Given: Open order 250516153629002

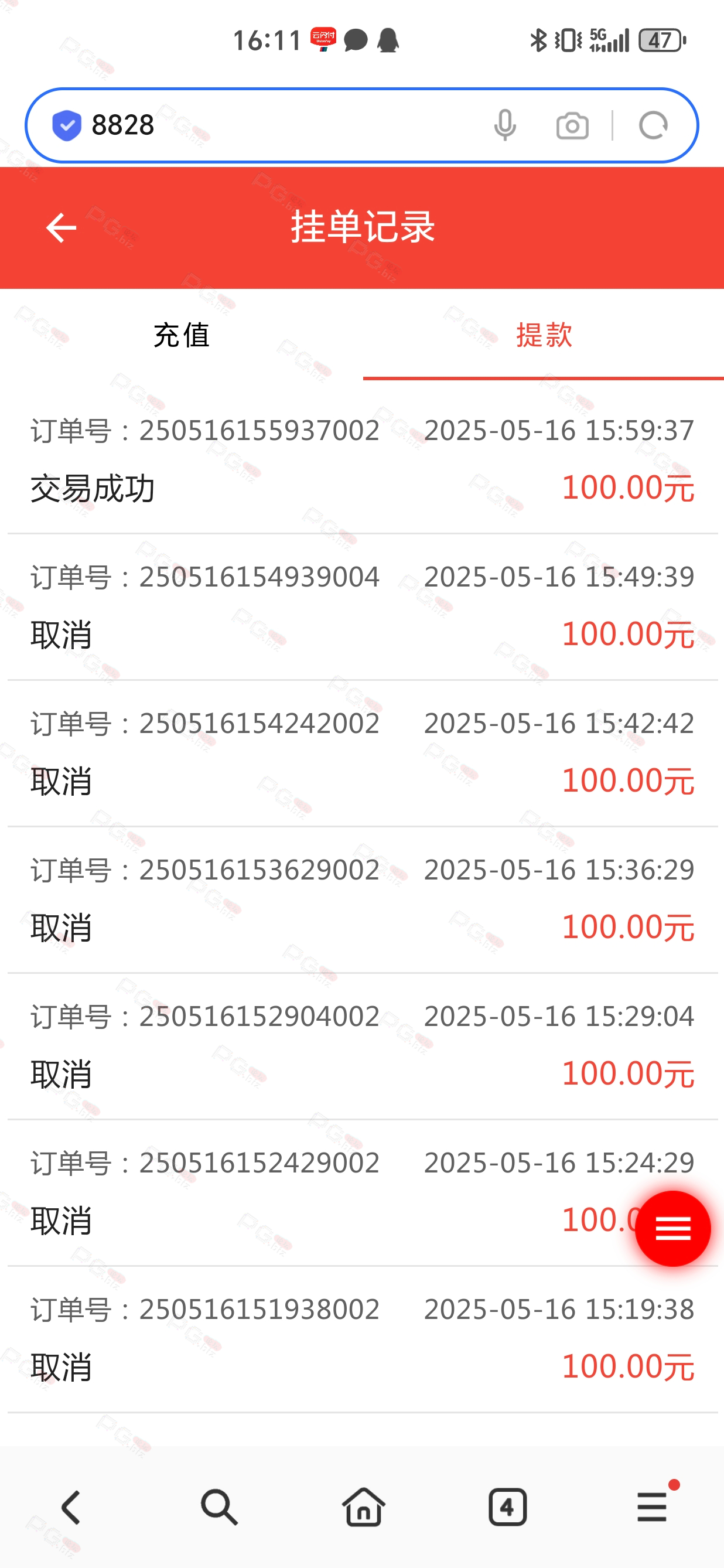Looking at the screenshot, I should (362, 900).
